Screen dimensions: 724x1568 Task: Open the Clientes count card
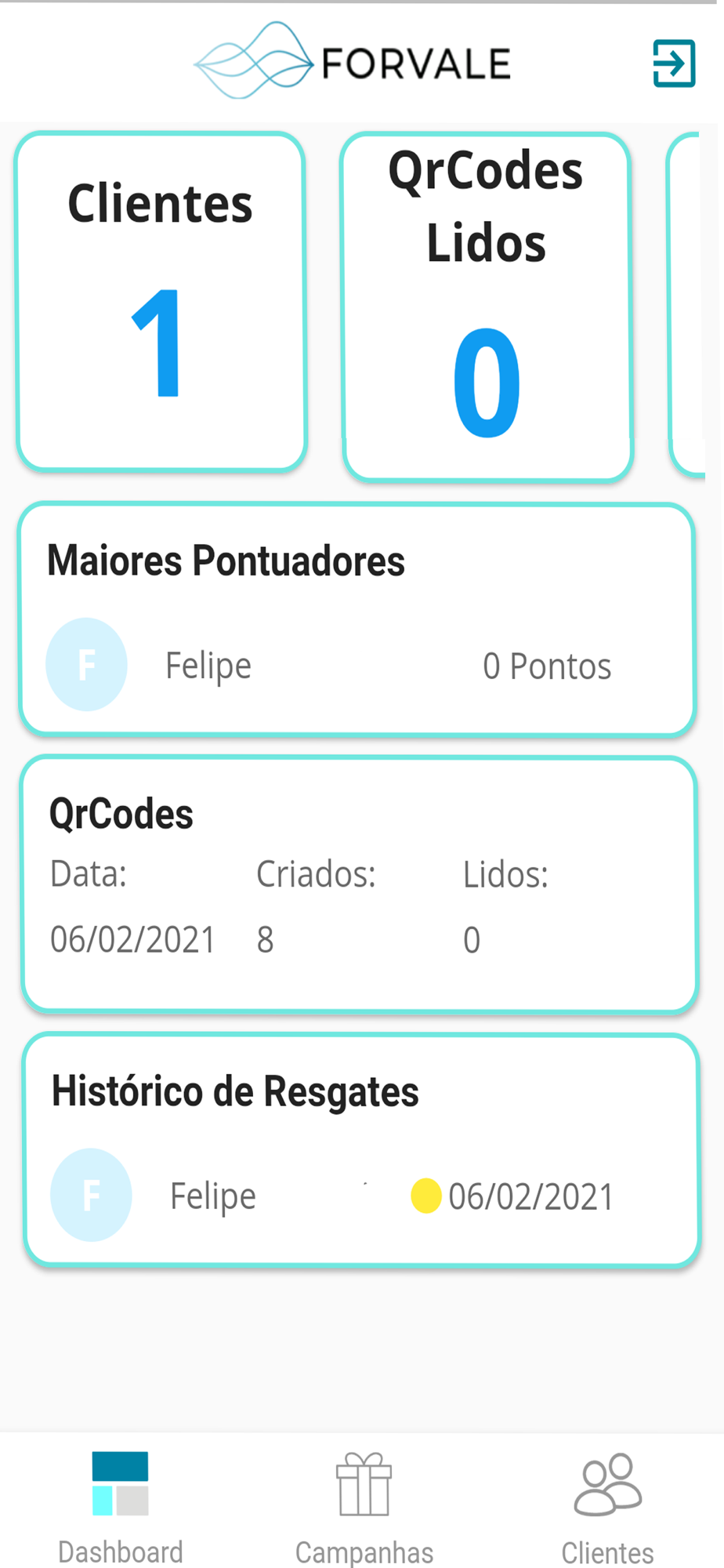tap(161, 302)
